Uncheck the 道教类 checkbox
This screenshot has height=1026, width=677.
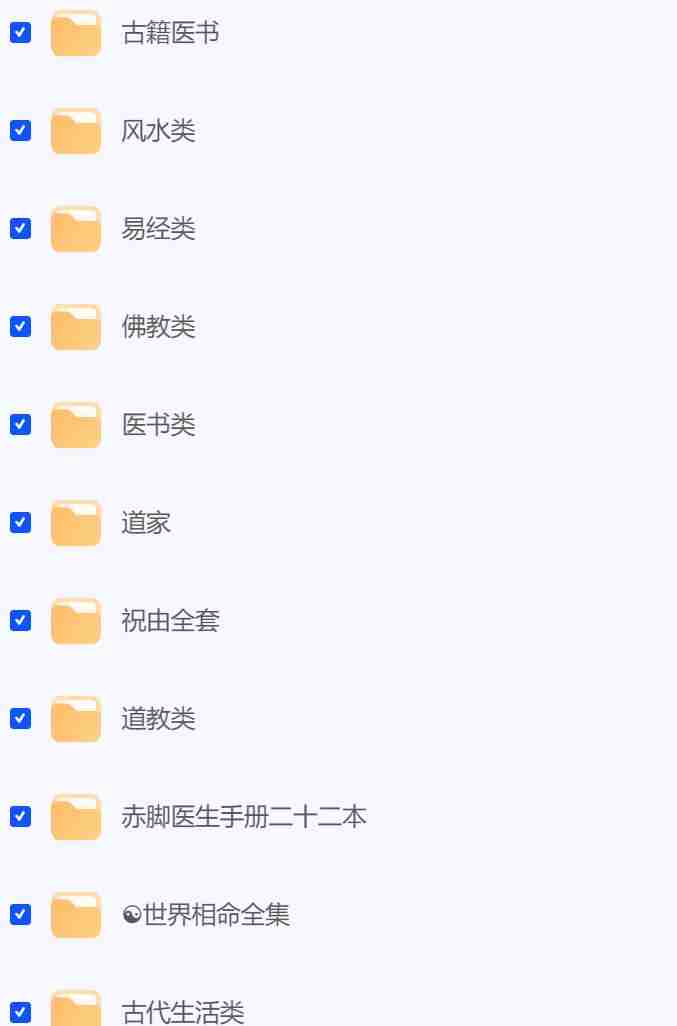pos(20,719)
